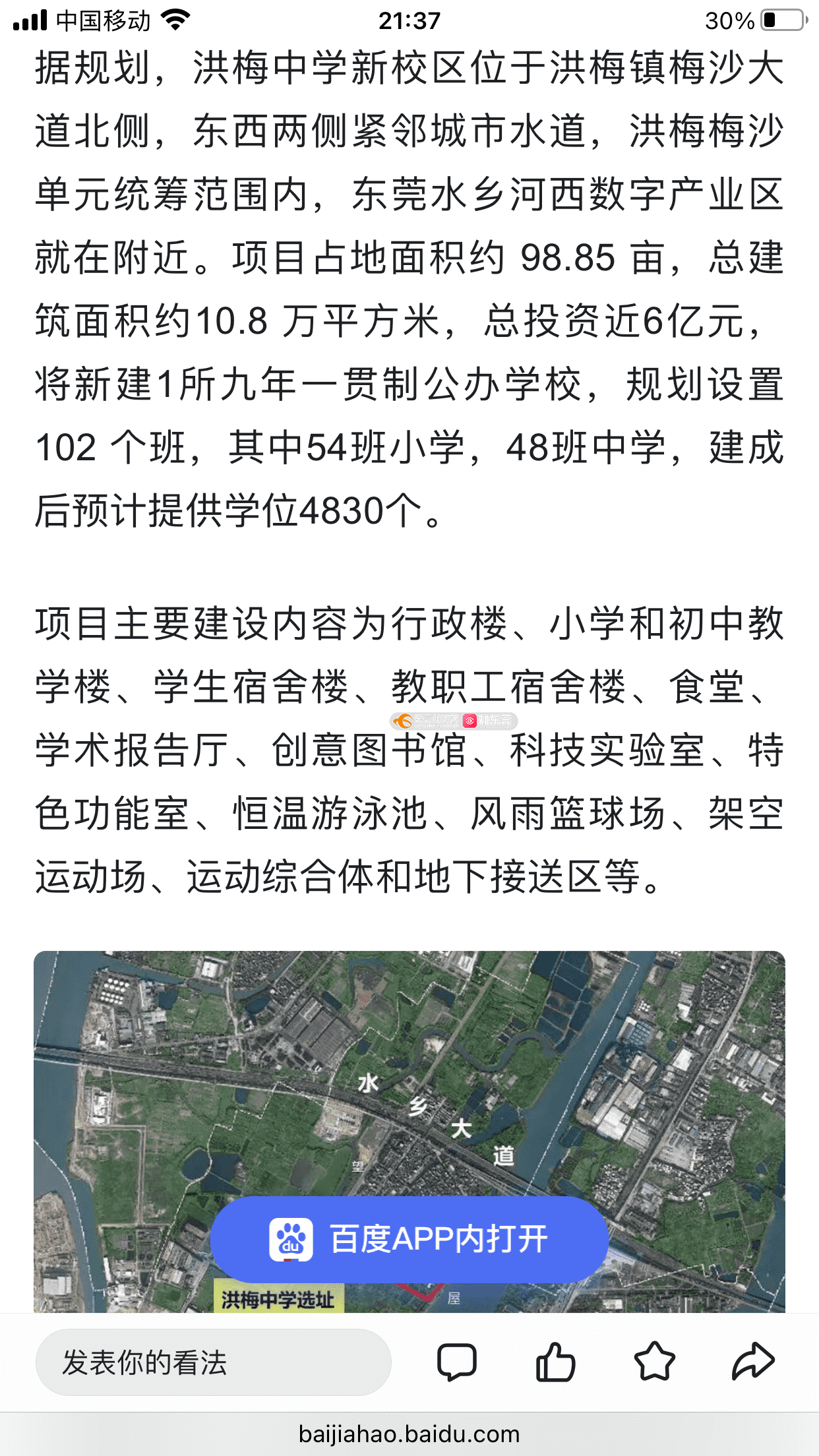
Task: Tap the 百度APP内打开 button
Action: [x=409, y=1239]
